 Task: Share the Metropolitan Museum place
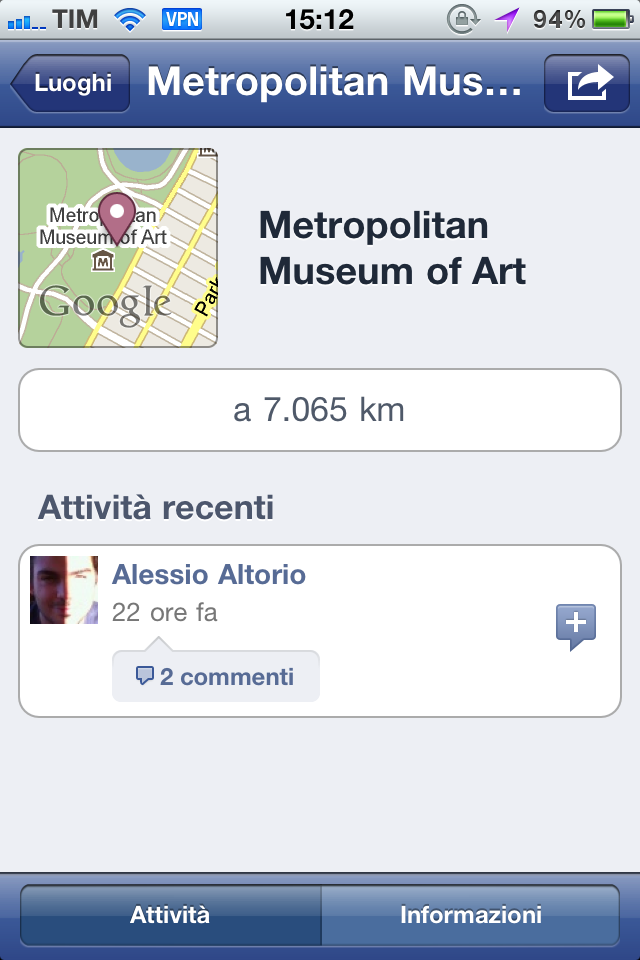[587, 83]
